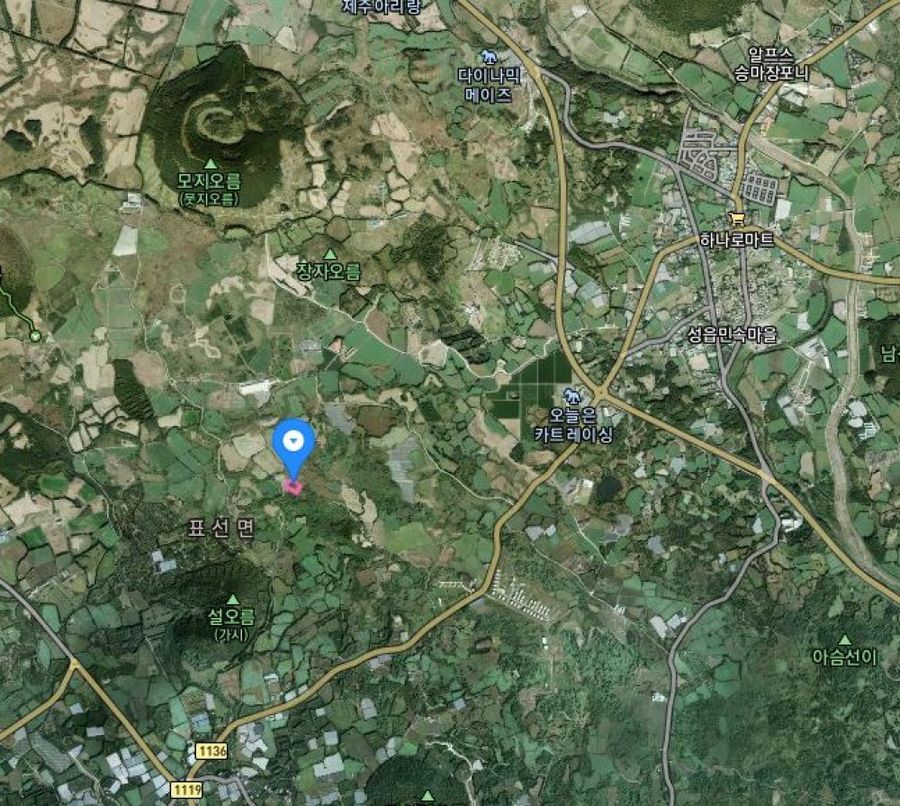Select the 모지오름 mountain marker
The width and height of the screenshot is (900, 806).
point(211,163)
